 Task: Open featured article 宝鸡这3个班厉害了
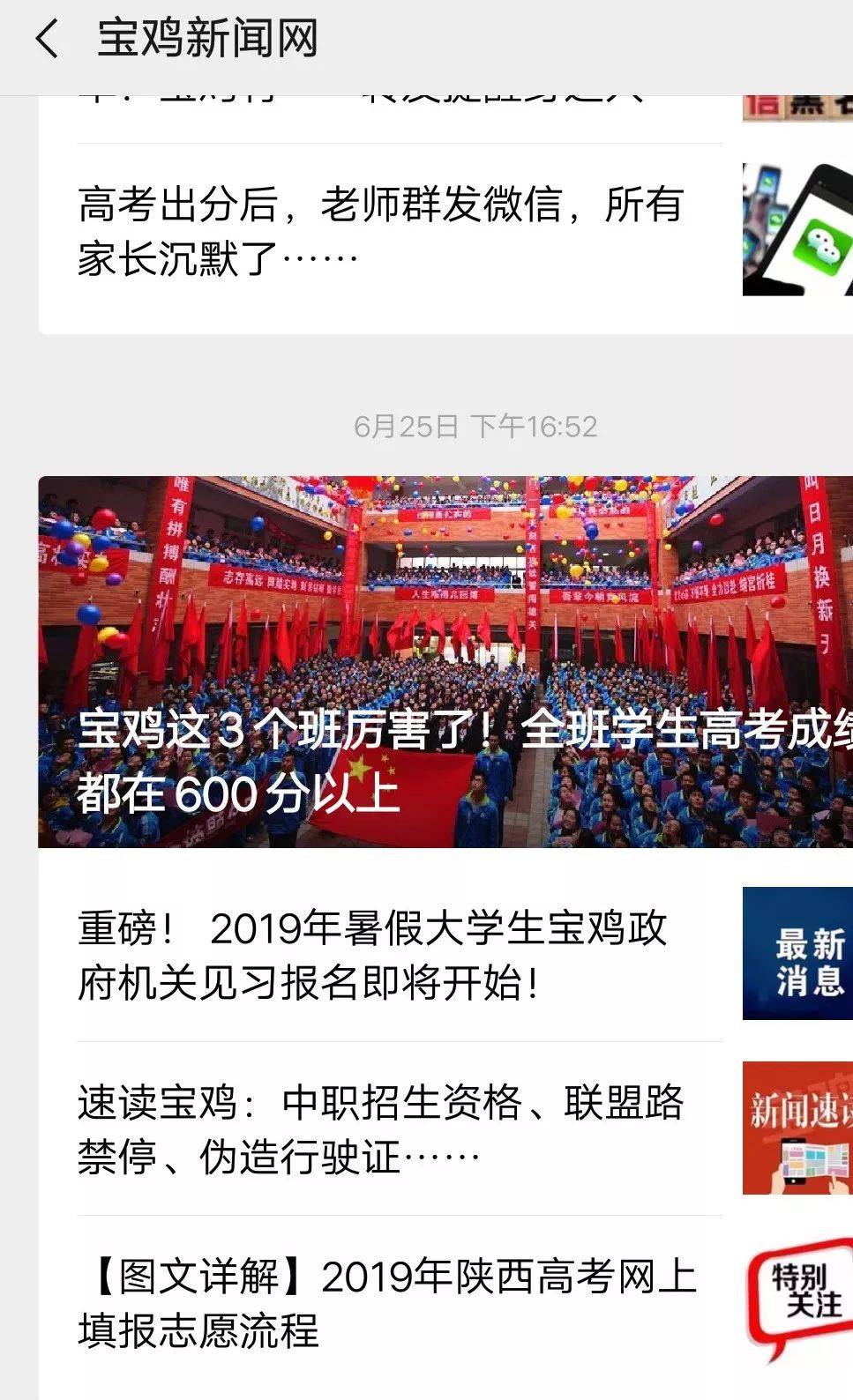[x=445, y=662]
